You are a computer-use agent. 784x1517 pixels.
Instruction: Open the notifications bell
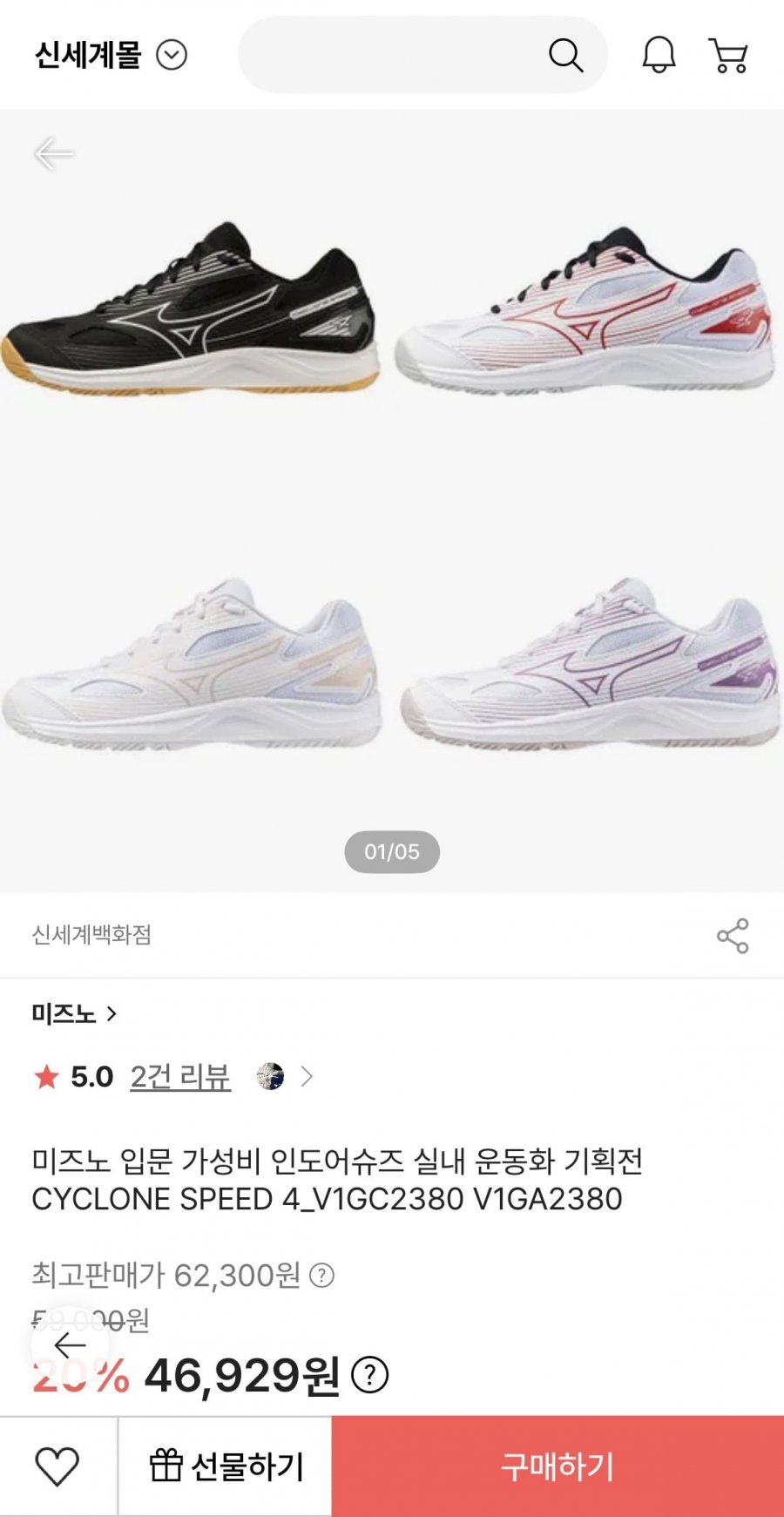point(659,55)
